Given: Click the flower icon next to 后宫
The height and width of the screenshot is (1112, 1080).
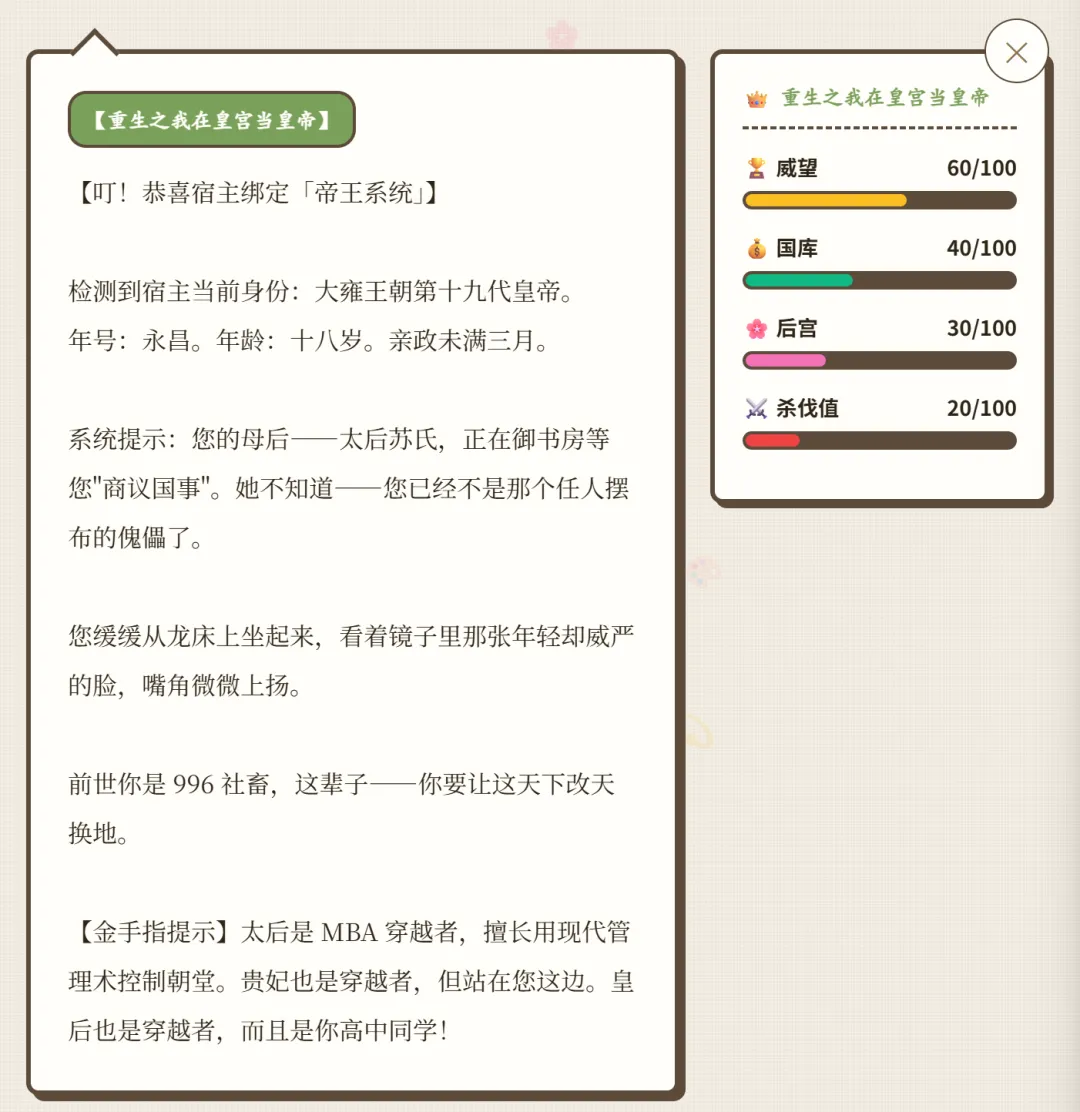Looking at the screenshot, I should click(x=755, y=328).
